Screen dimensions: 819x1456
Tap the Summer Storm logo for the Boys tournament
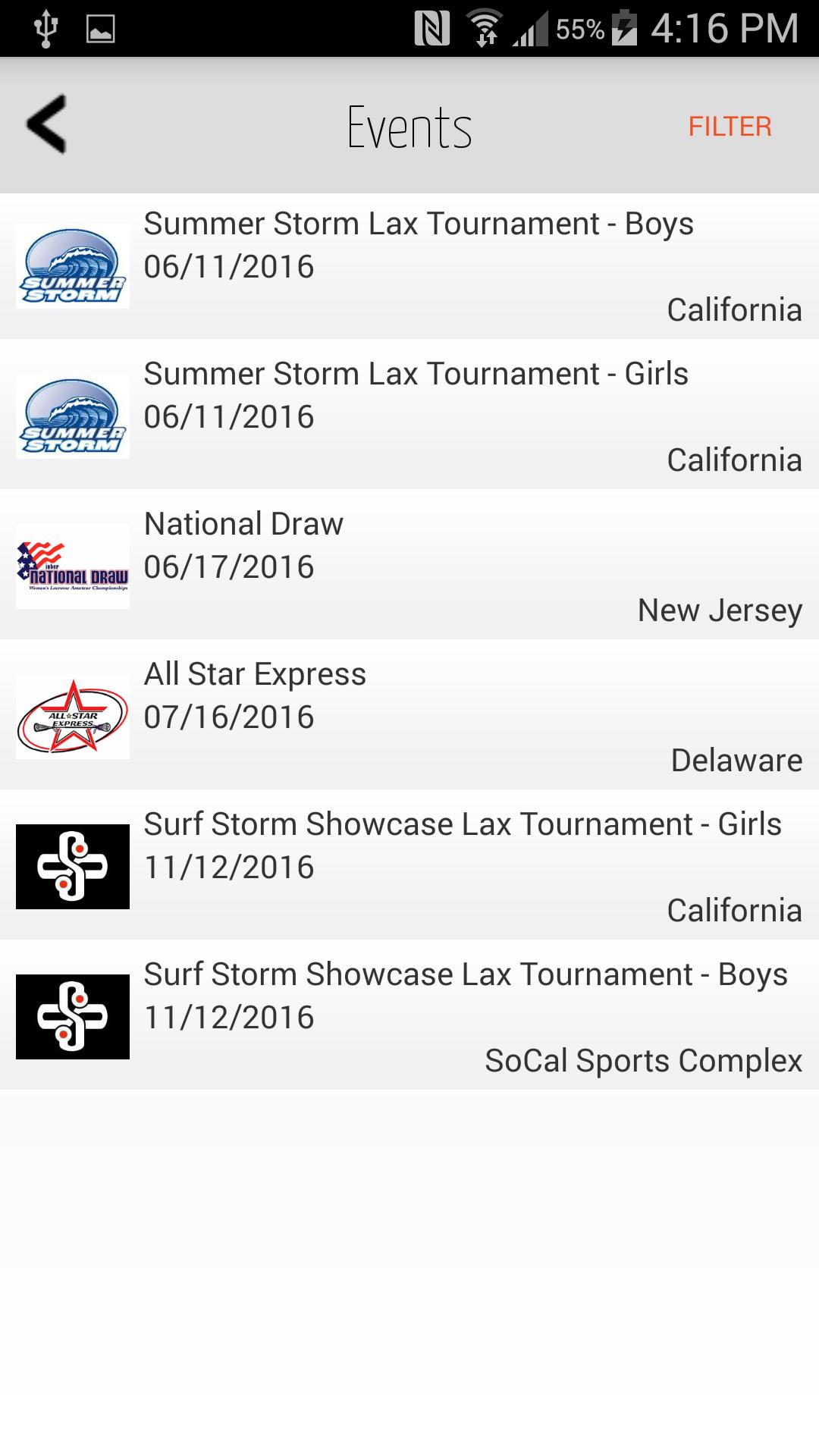(x=72, y=265)
